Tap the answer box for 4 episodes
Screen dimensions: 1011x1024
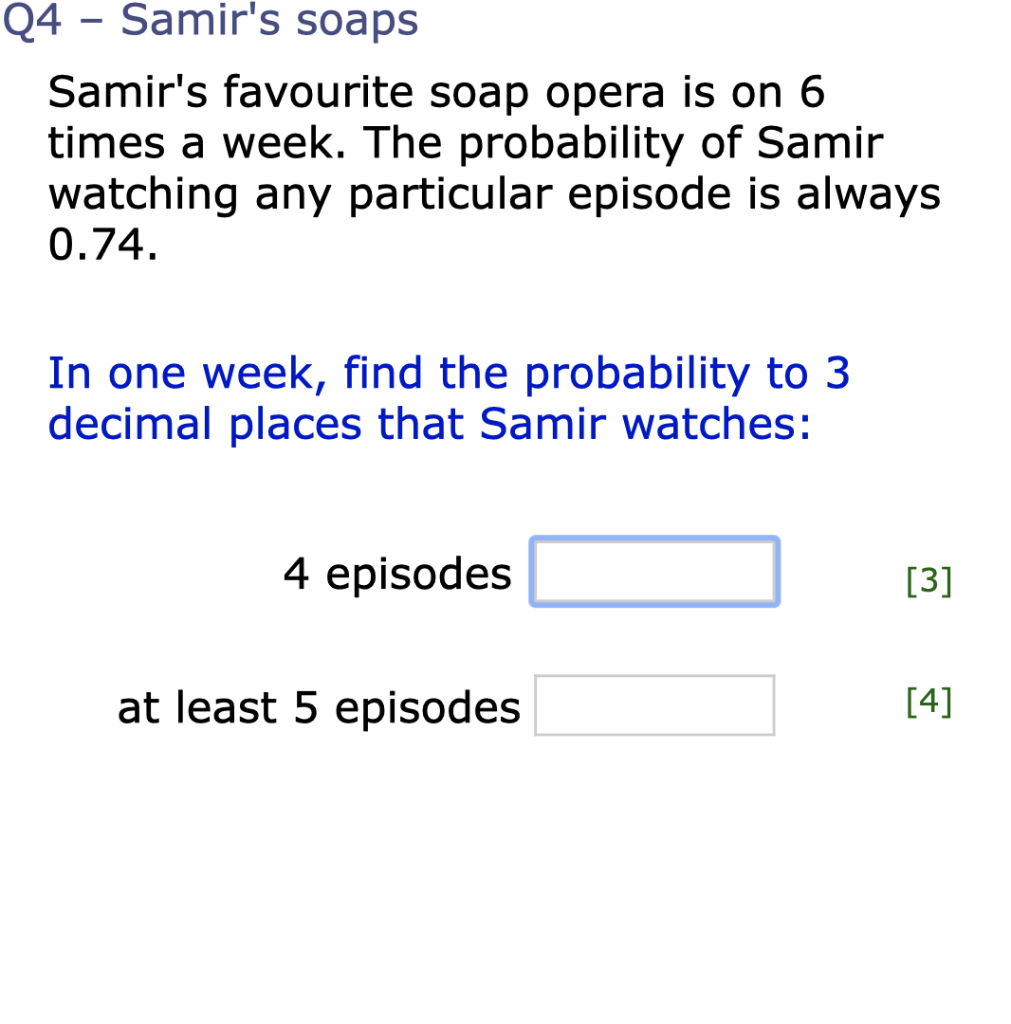(x=654, y=572)
